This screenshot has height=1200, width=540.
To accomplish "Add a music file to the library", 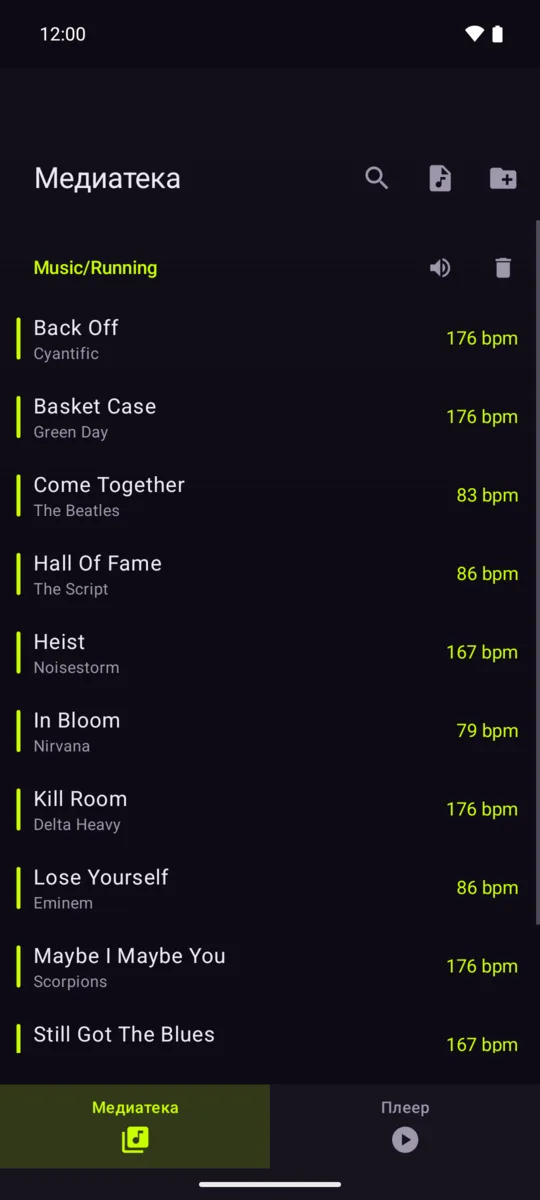I will pyautogui.click(x=440, y=178).
